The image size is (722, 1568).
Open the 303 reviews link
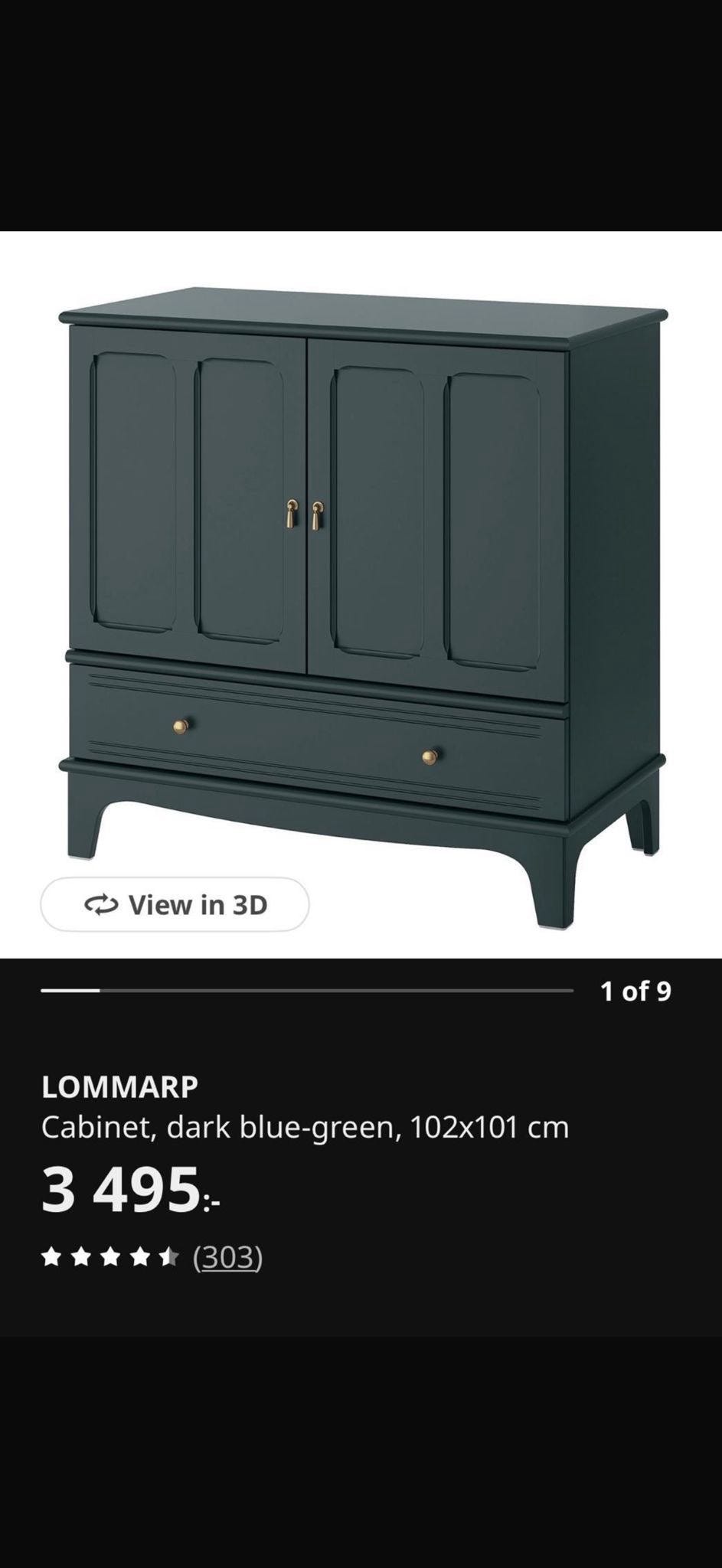click(227, 1257)
